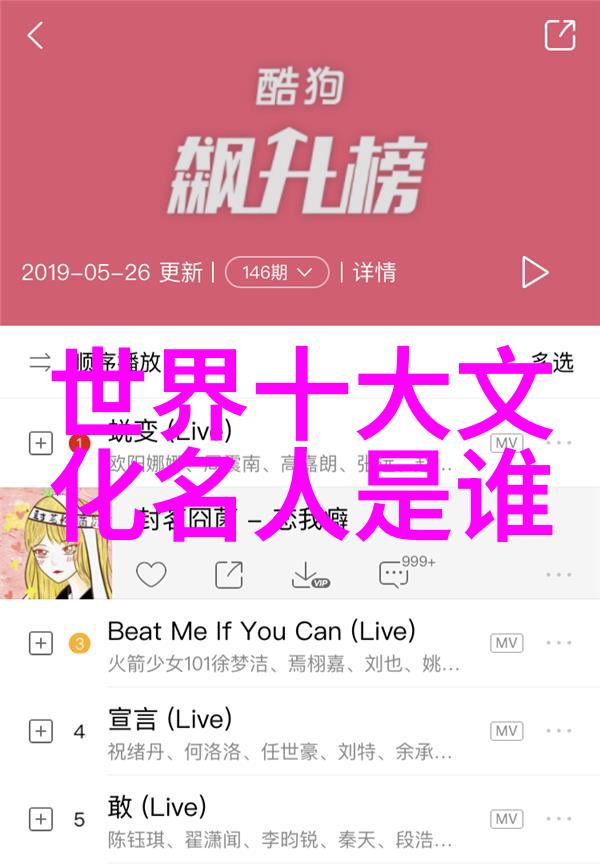Open more options for 宣言 (Live)
Viewport: 600px width, 864px height.
coord(558,731)
